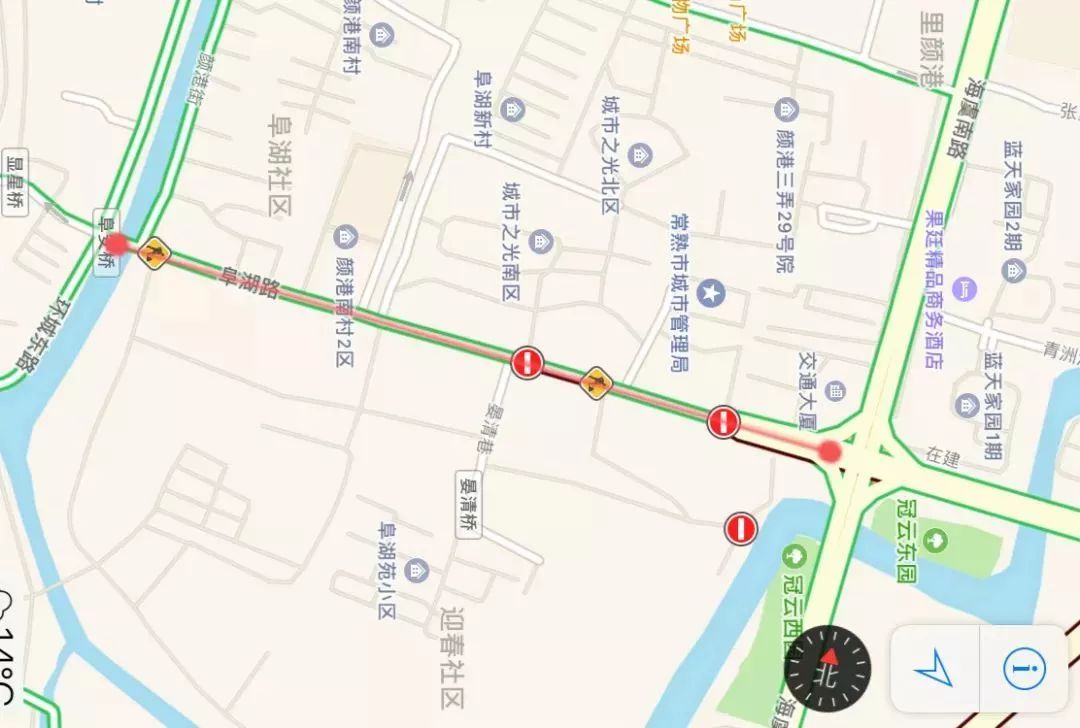
Task: Select the 常熟市城市管理局 star marker
Action: [x=711, y=294]
